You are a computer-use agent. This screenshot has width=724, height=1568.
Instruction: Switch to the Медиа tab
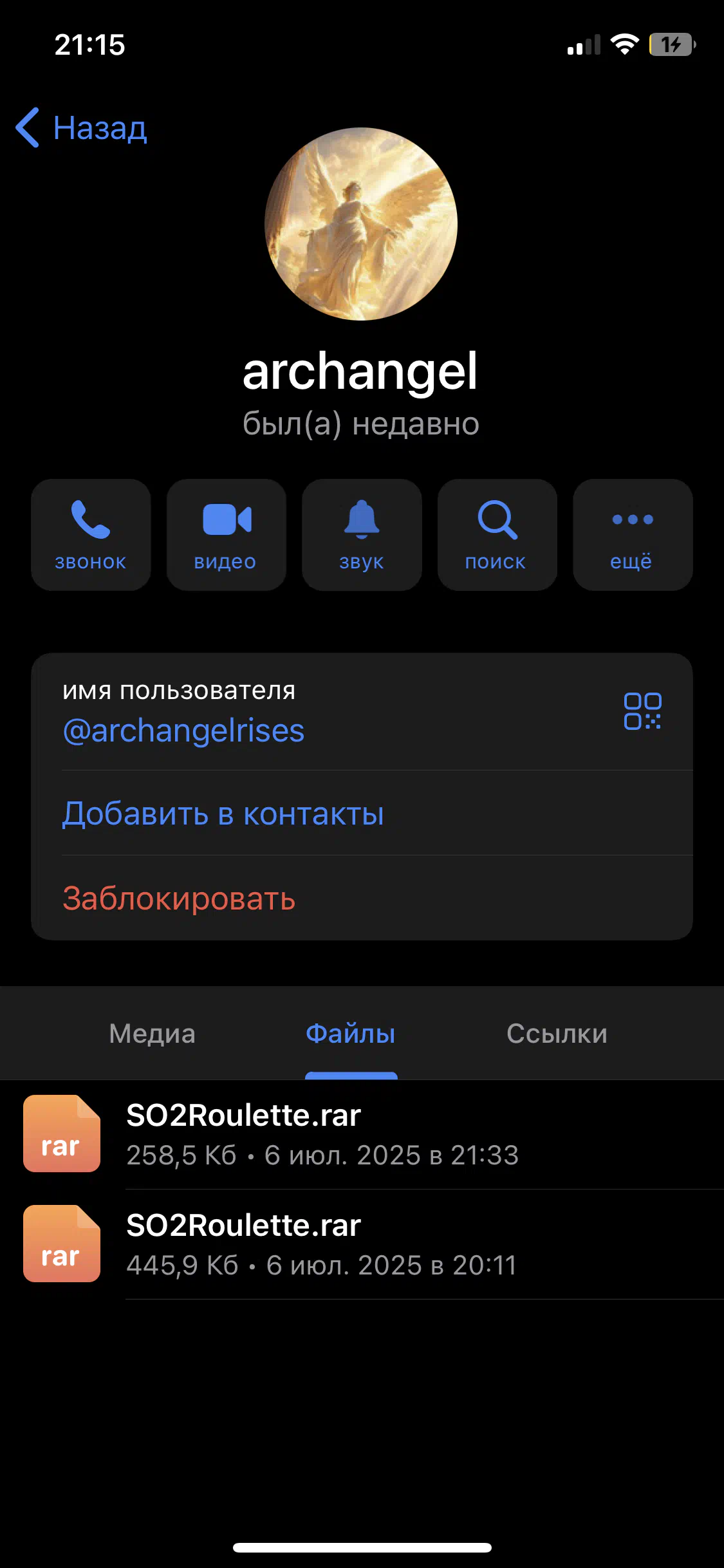coord(152,1034)
